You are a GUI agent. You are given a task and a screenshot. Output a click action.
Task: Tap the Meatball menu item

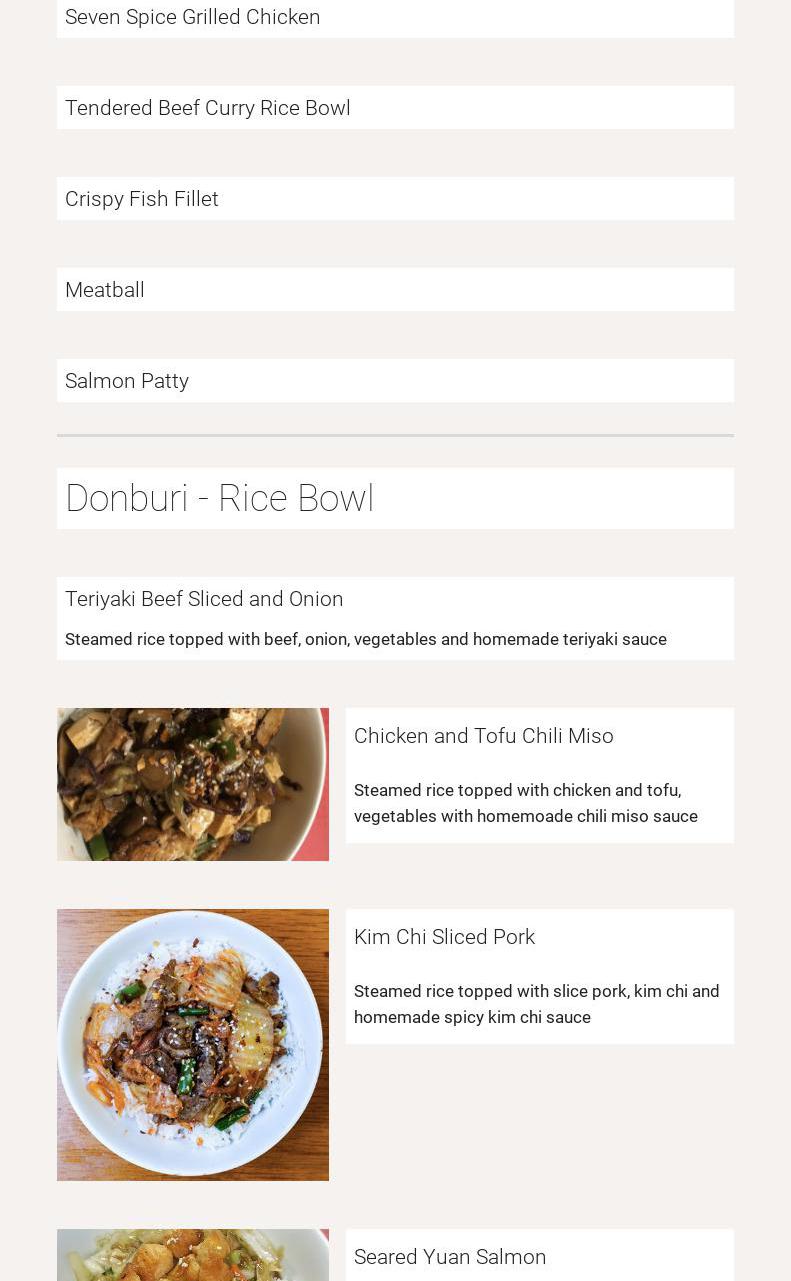[x=105, y=290]
